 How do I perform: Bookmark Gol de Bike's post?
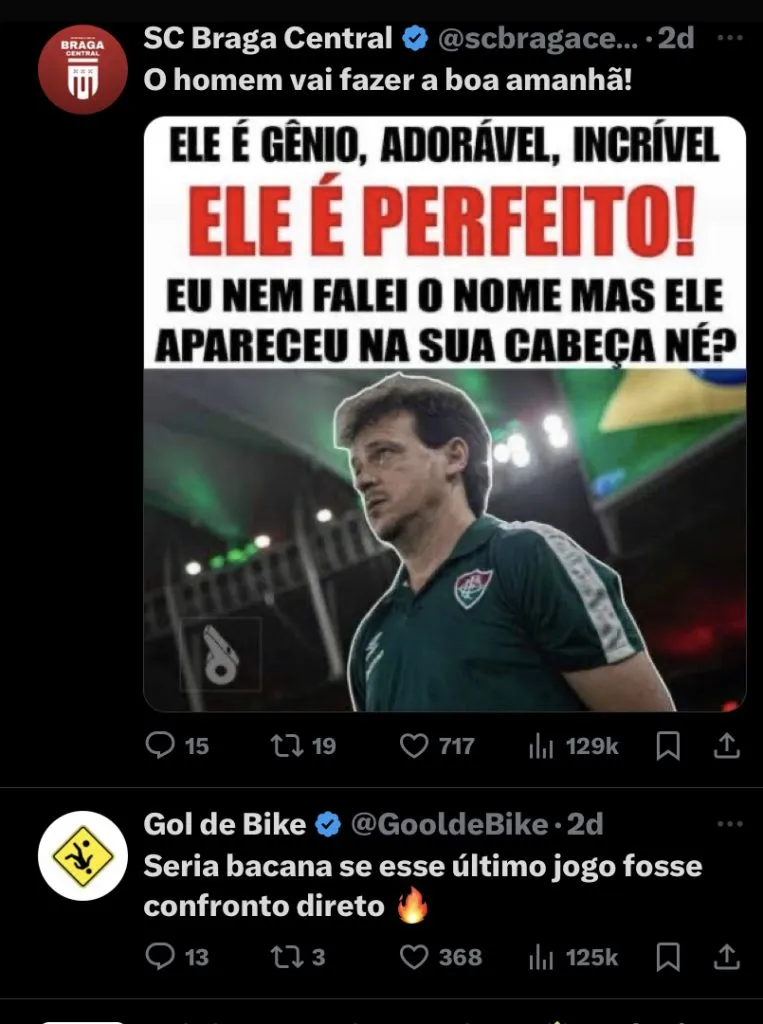(669, 957)
